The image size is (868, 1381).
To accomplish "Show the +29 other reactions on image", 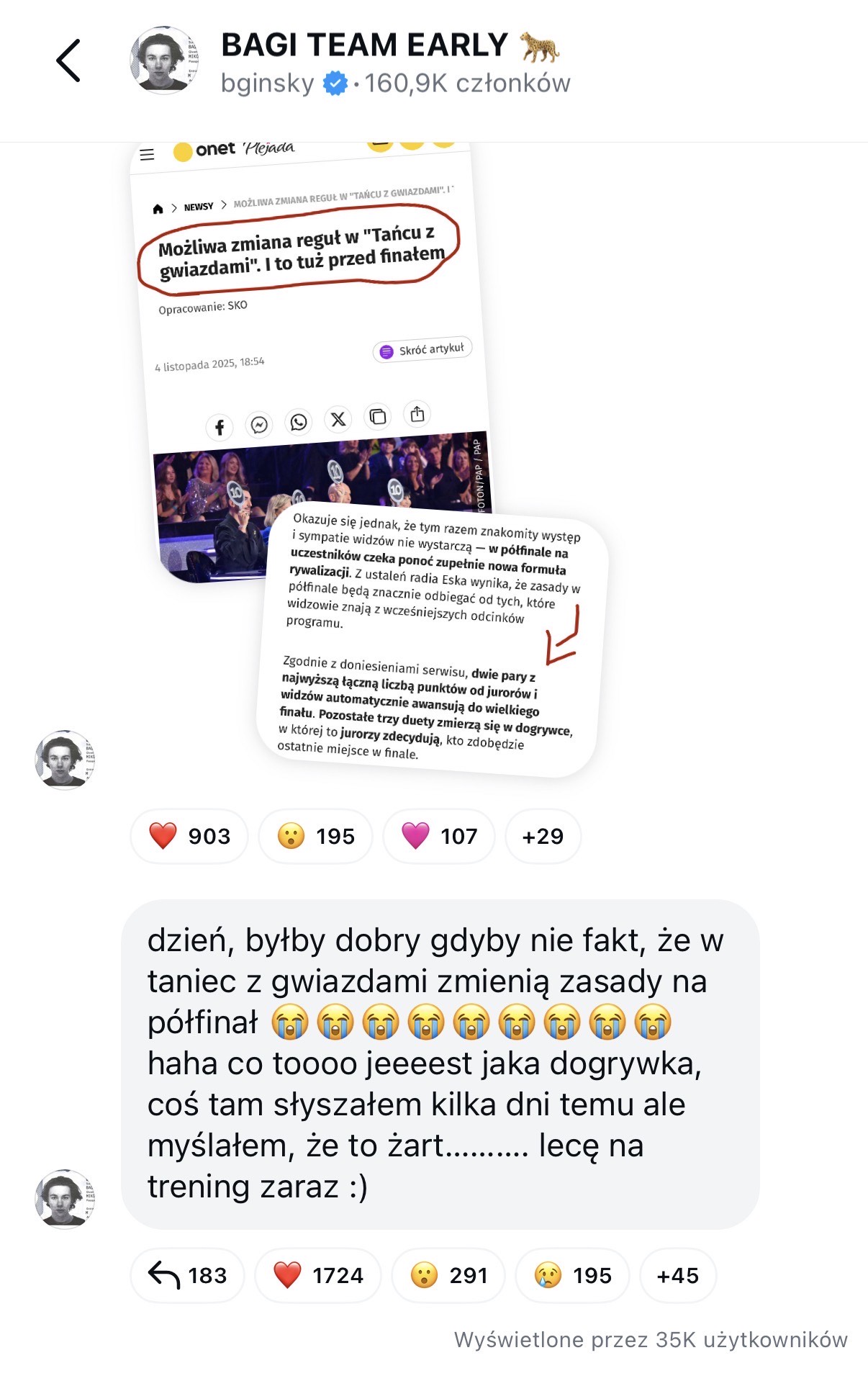I will click(x=543, y=836).
